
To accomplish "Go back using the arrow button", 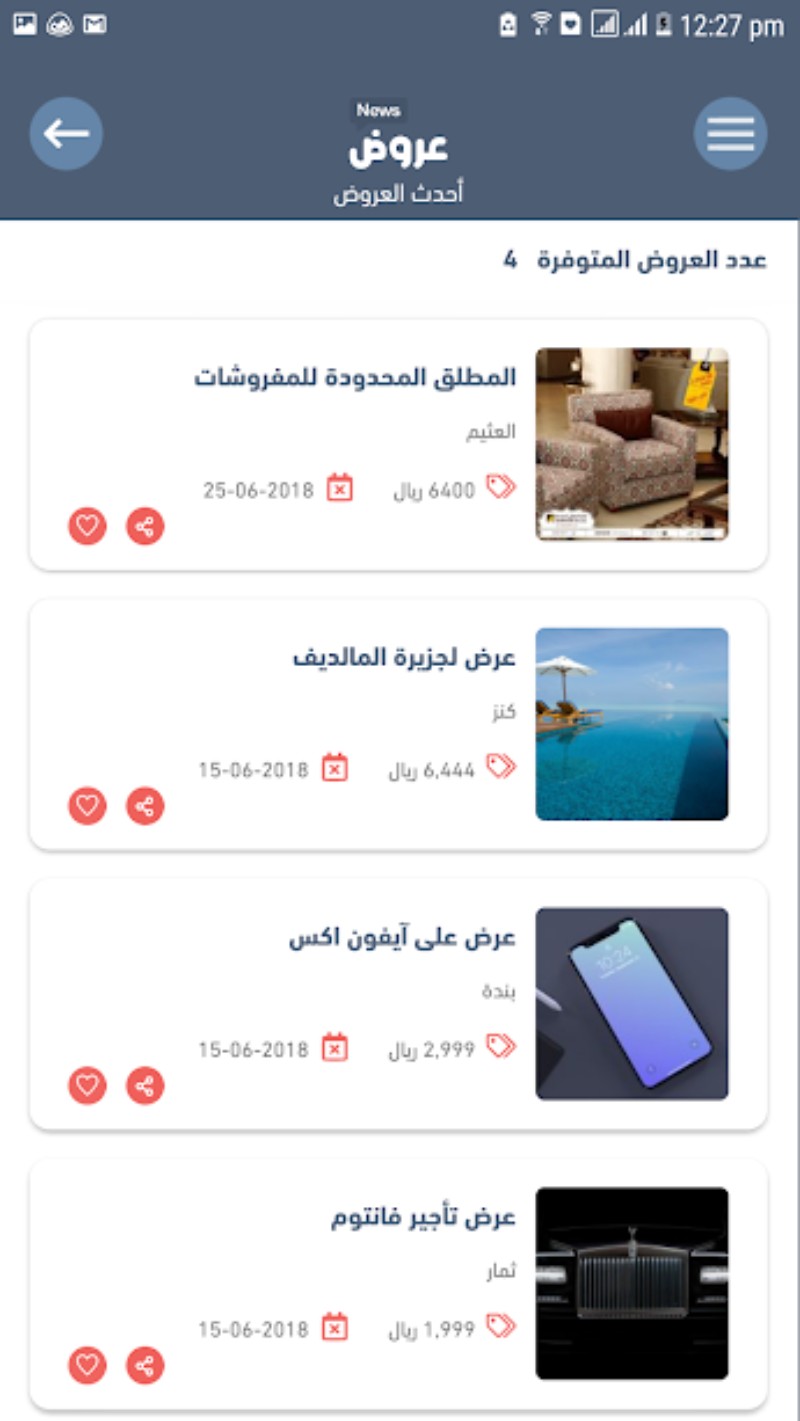I will [66, 133].
